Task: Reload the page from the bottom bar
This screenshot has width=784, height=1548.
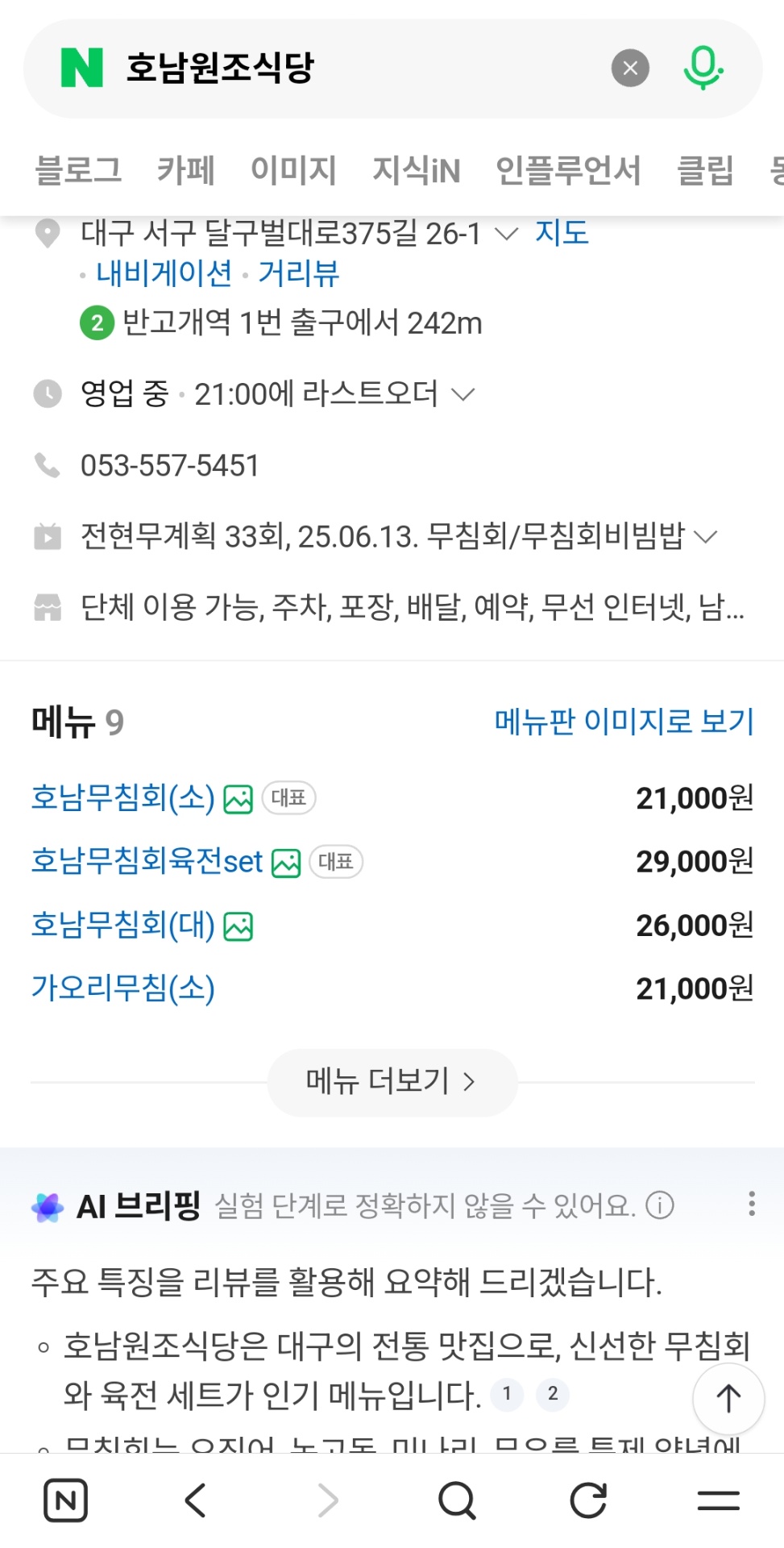Action: pos(587,1500)
